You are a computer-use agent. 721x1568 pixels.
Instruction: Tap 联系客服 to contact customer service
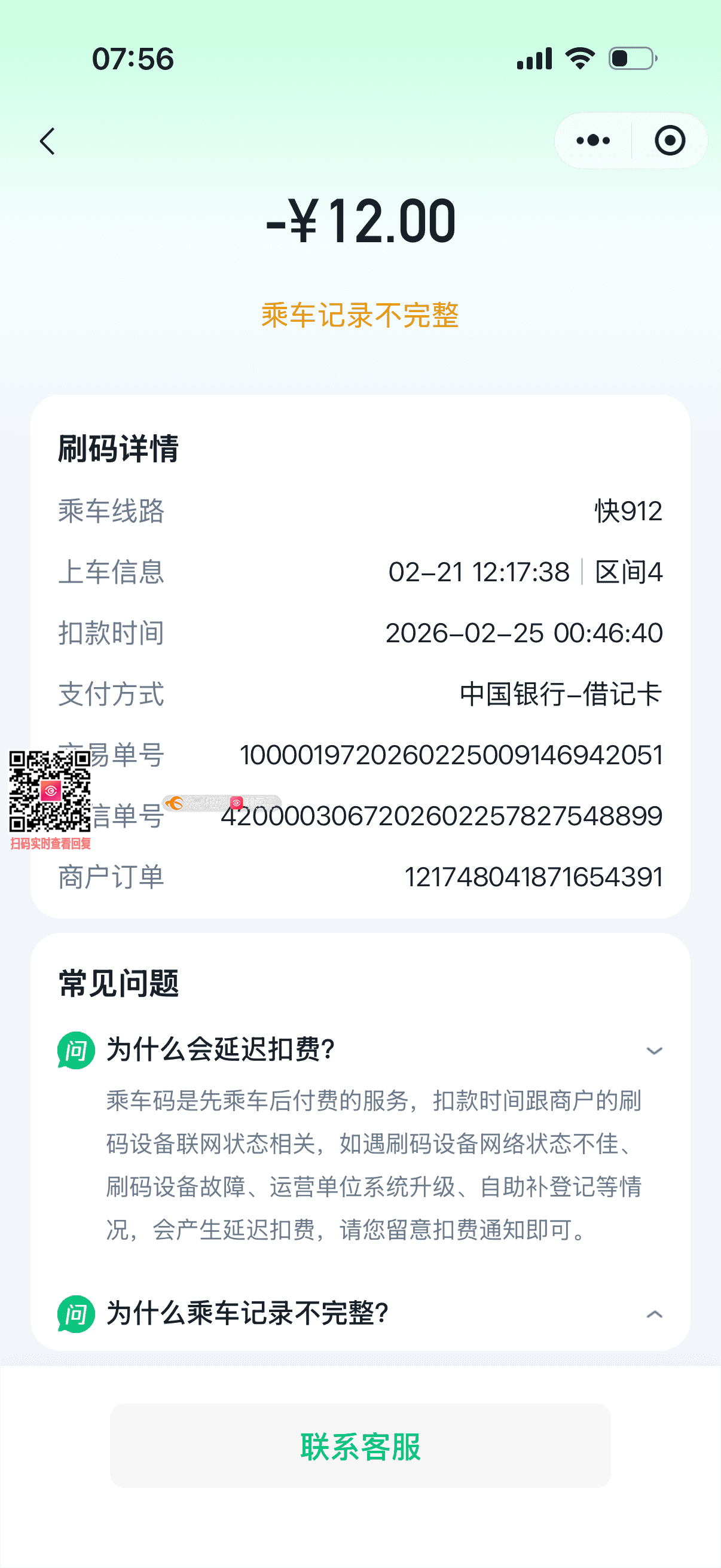[360, 1445]
